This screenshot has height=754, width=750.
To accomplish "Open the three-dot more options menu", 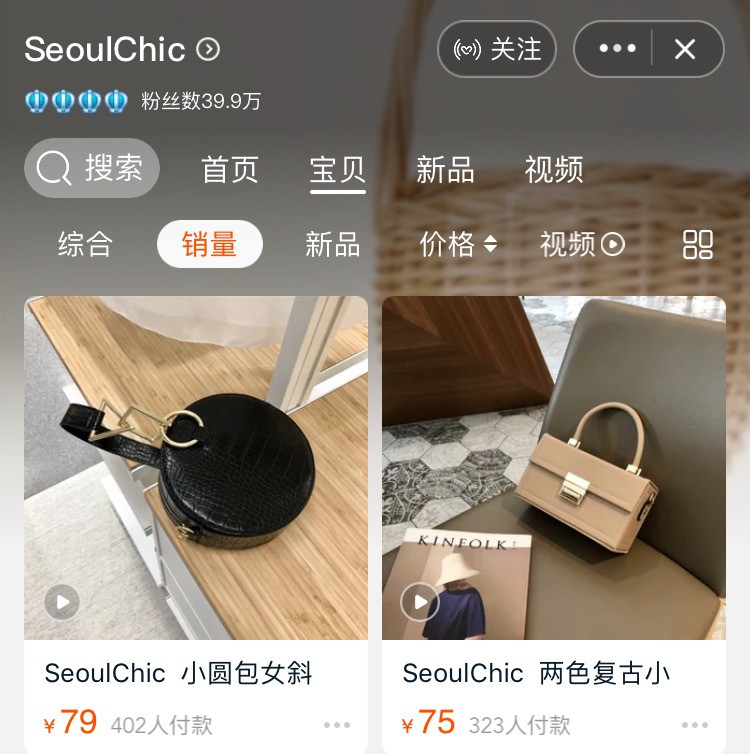I will [616, 49].
